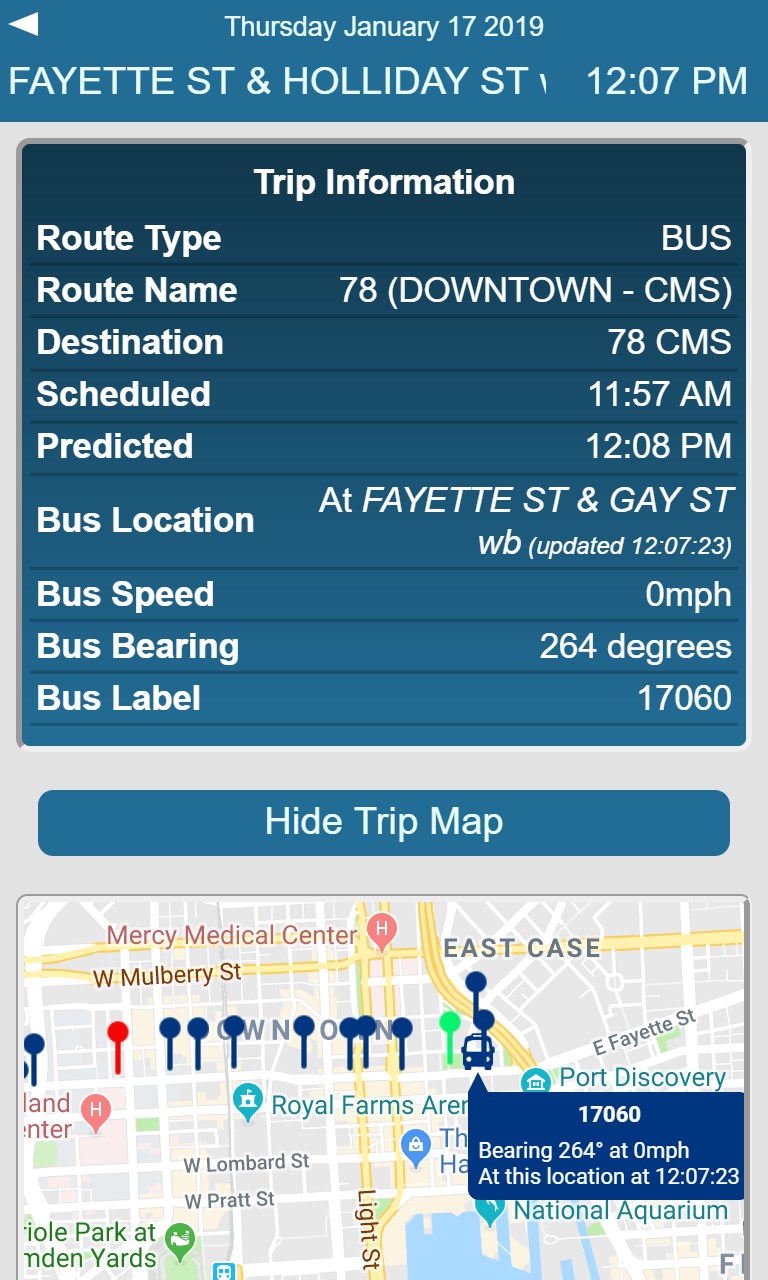
Task: Open Port Discovery place on map
Action: pos(537,1081)
